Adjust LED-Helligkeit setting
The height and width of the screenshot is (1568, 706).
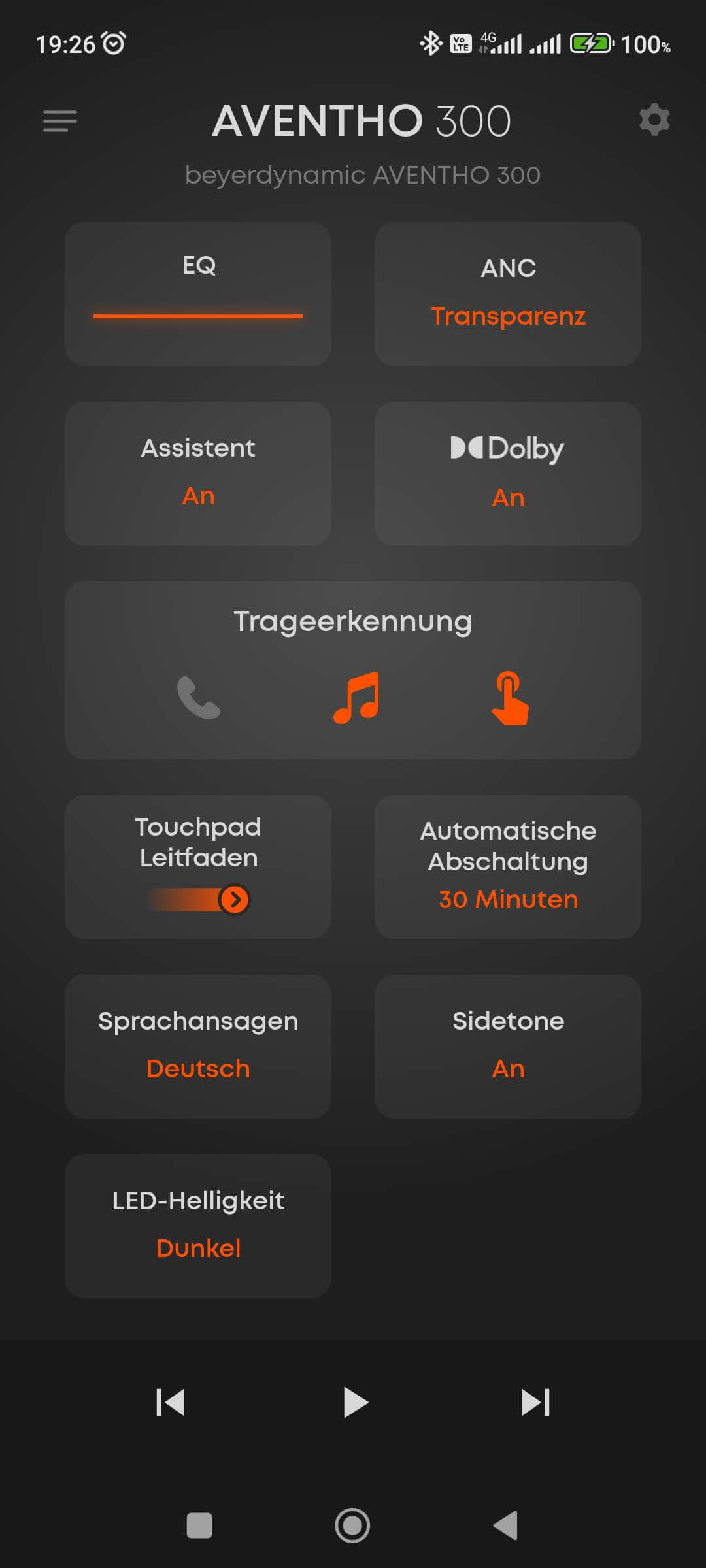coord(198,1226)
